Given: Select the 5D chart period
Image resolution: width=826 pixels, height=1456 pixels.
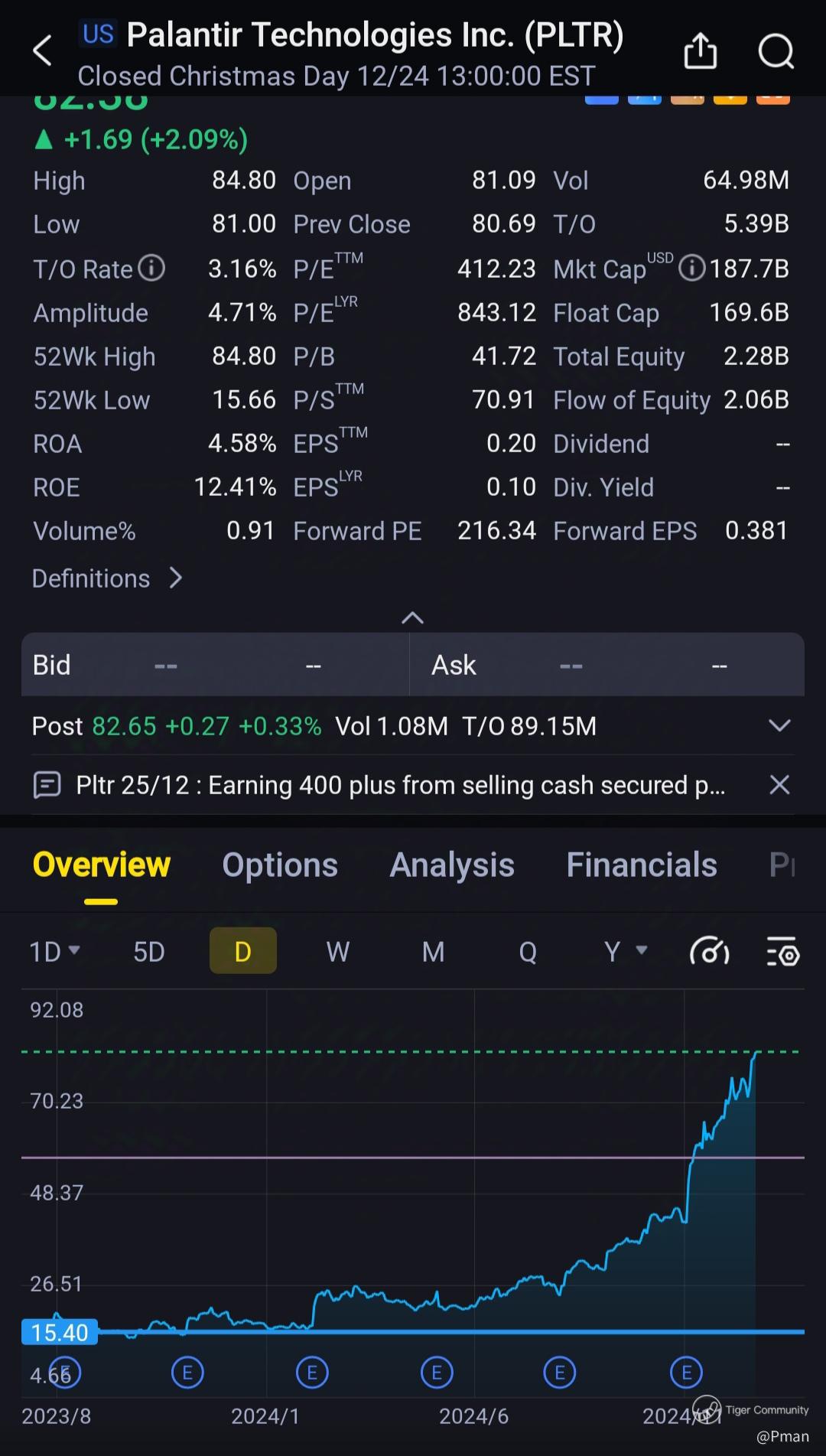Looking at the screenshot, I should coord(149,952).
